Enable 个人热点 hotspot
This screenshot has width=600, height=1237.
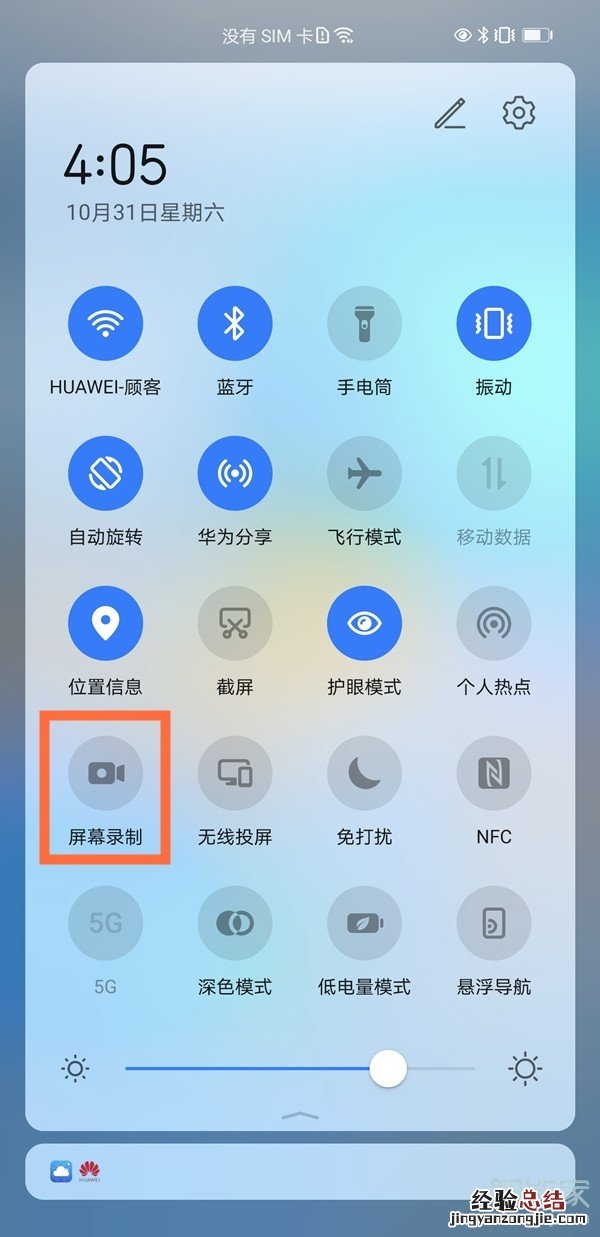point(494,623)
